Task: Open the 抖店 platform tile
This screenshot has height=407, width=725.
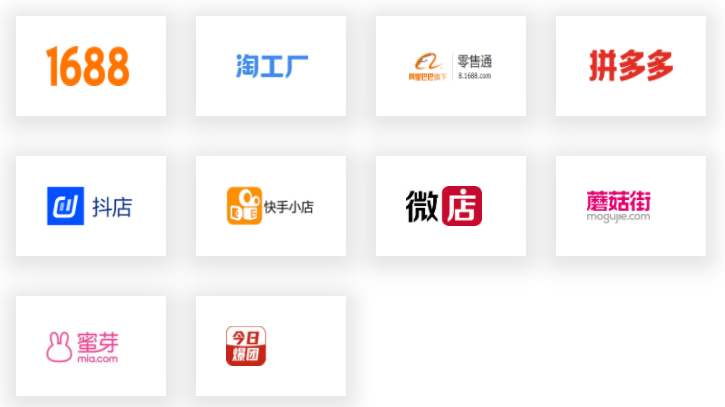Action: 90,206
